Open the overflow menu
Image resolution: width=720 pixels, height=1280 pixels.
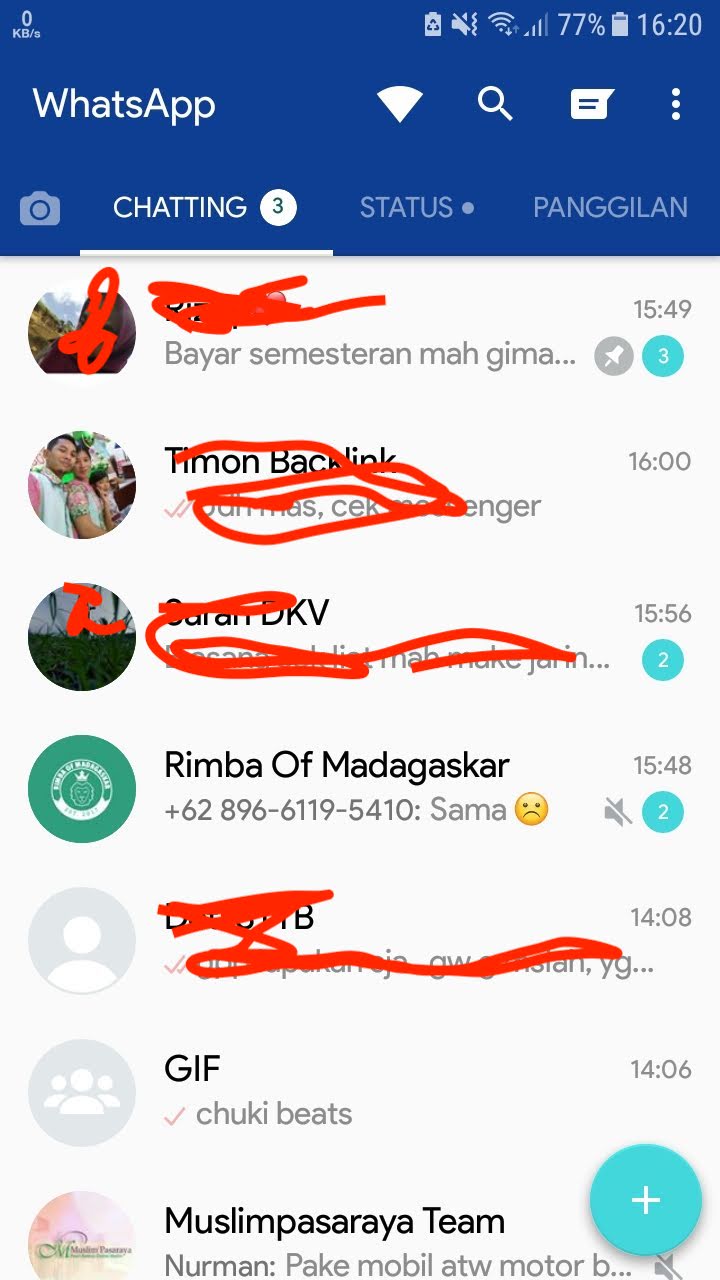pyautogui.click(x=676, y=104)
